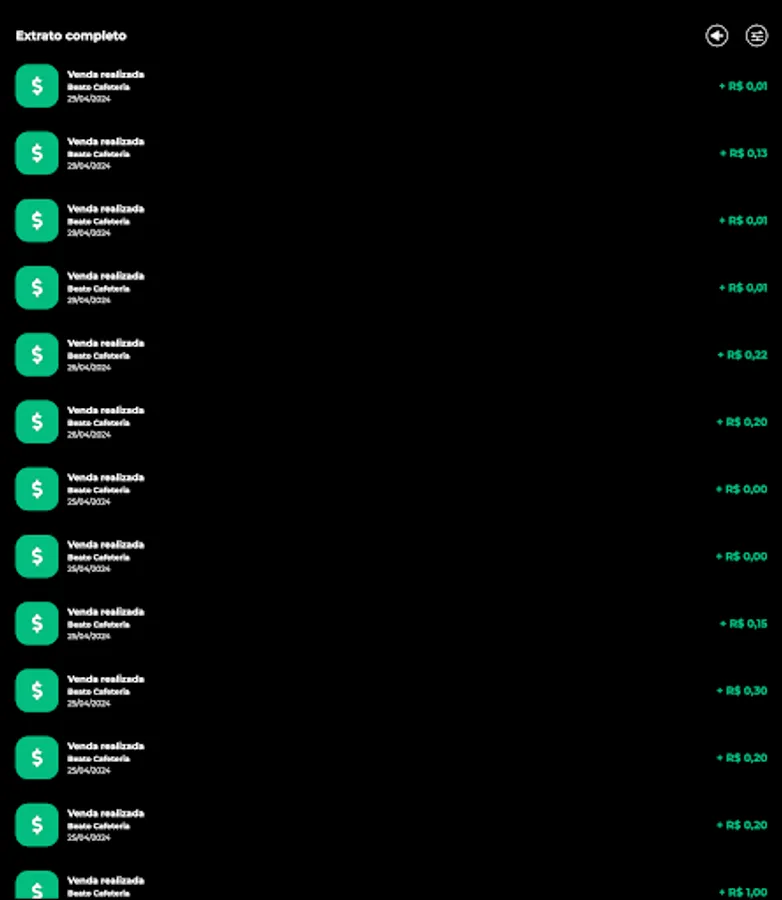Click dollar icon next to the R$ 0,30 entry
782x900 pixels.
click(36, 690)
